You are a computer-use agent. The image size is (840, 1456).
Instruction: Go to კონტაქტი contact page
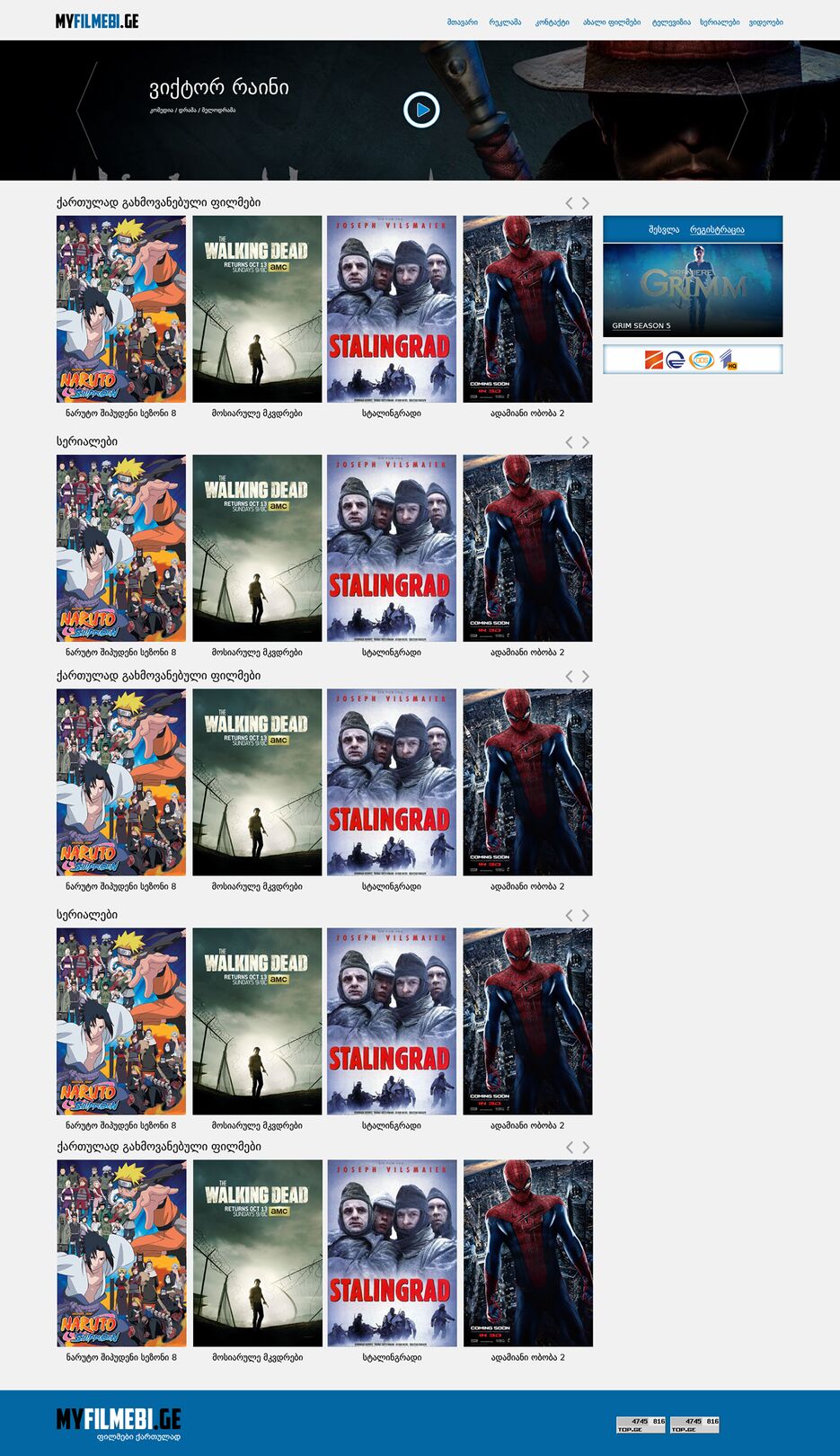(x=552, y=22)
